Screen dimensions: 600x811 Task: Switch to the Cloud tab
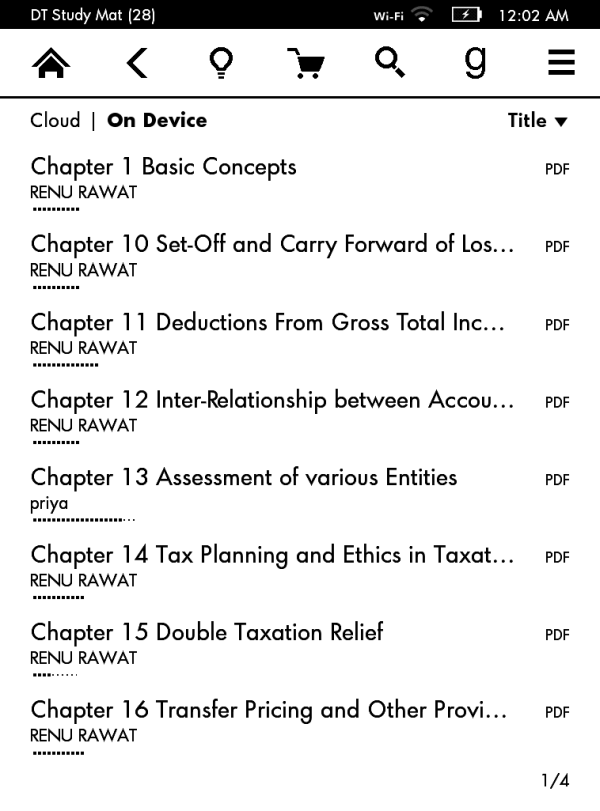pyautogui.click(x=55, y=121)
